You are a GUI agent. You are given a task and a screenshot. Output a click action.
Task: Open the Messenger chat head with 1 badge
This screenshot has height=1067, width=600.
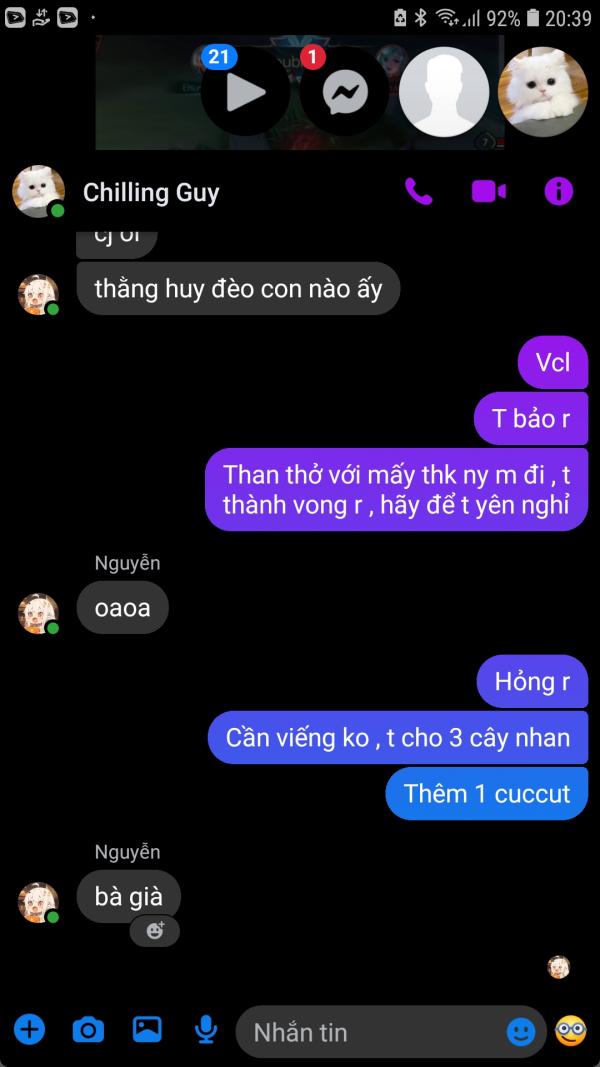345,92
